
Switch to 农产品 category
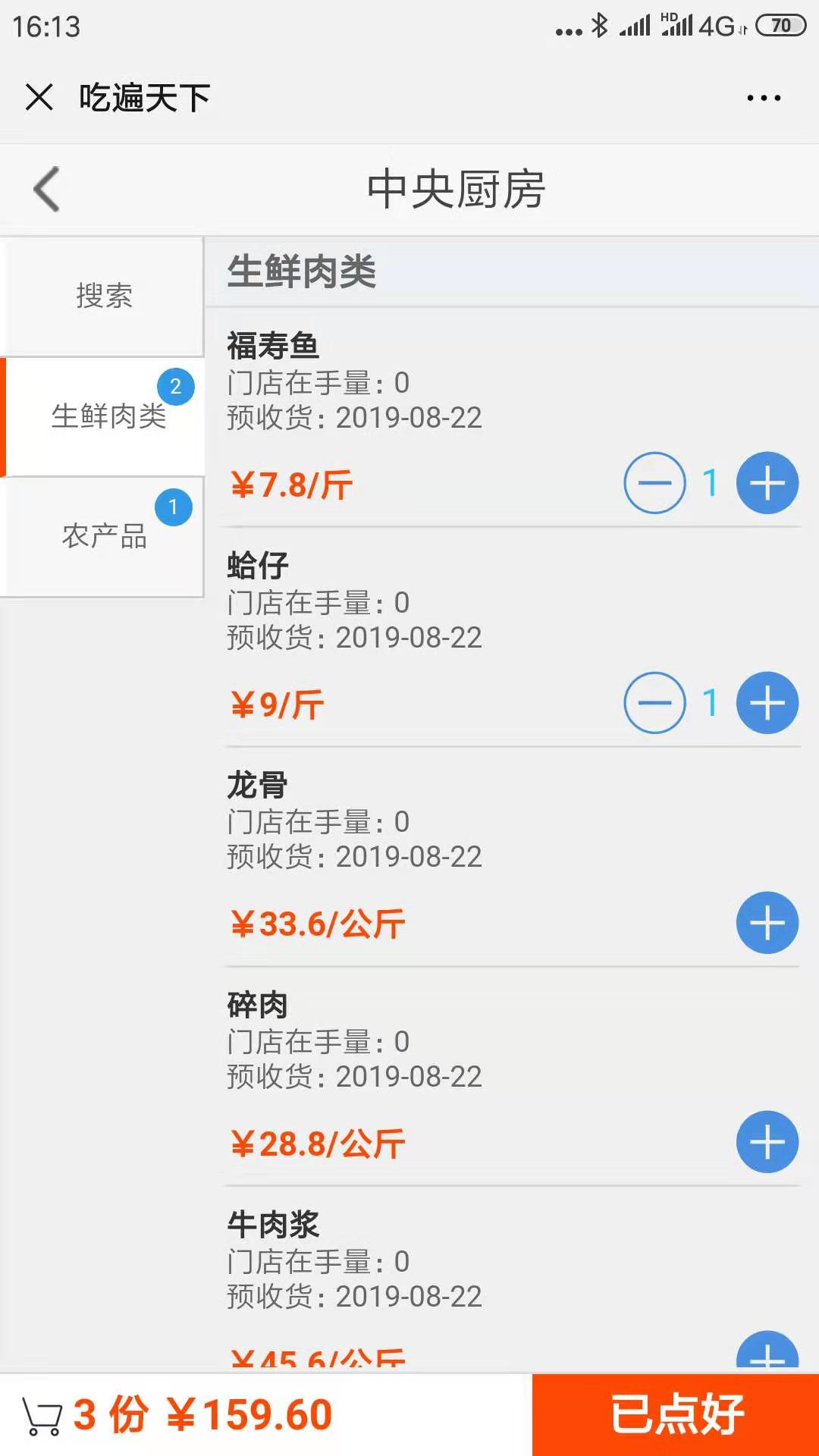click(x=104, y=536)
